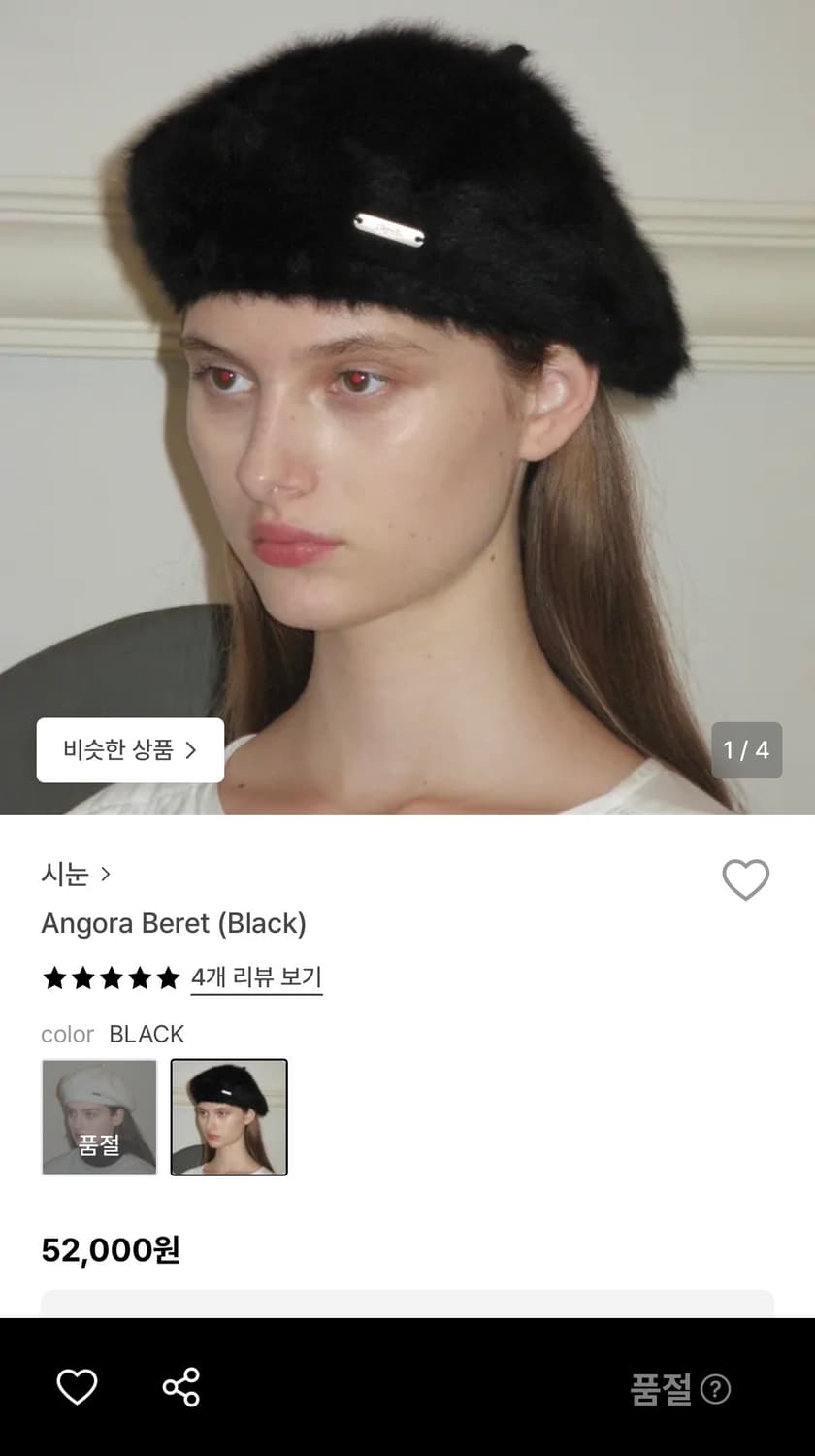Click the wishlist heart icon near product title
Image resolution: width=815 pixels, height=1456 pixels.
[x=745, y=879]
